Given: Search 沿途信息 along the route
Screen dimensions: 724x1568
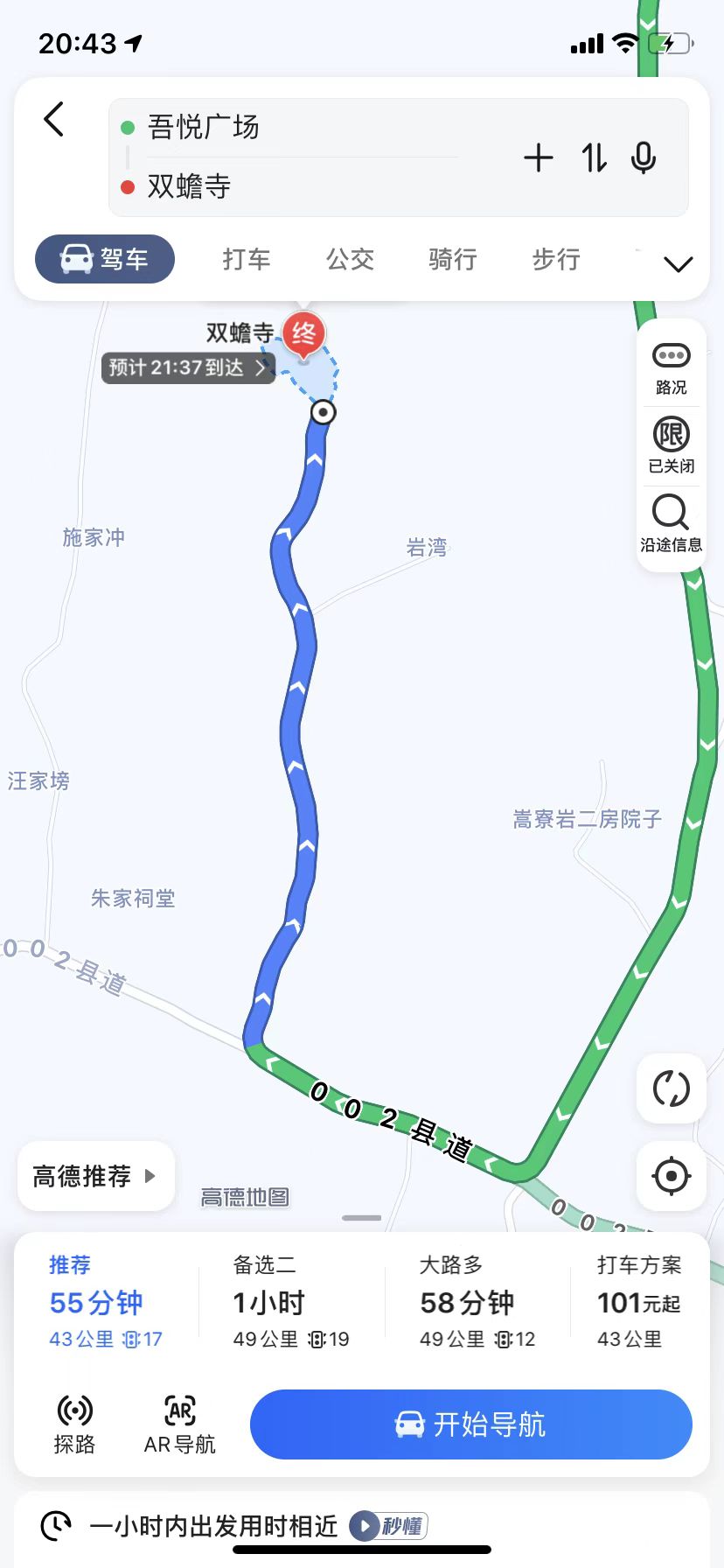Looking at the screenshot, I should [671, 524].
